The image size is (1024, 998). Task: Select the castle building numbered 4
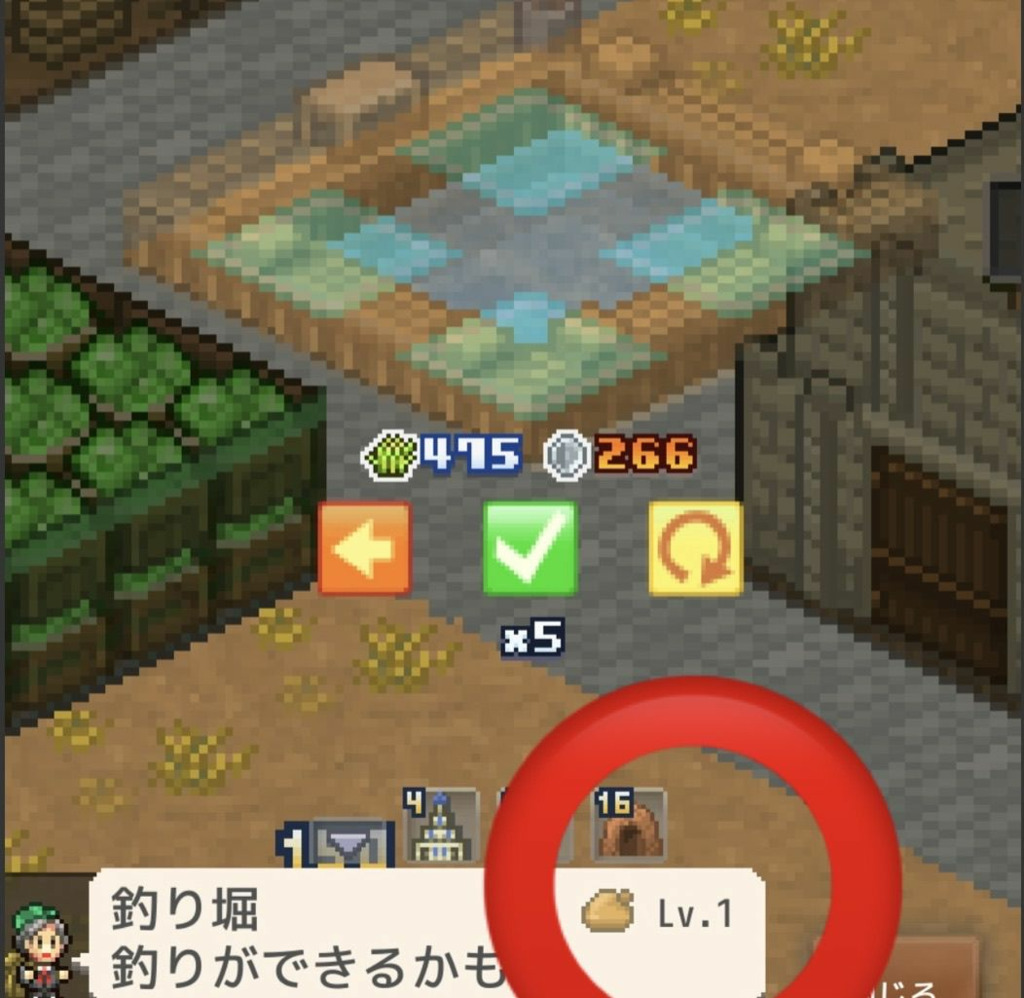[x=441, y=827]
